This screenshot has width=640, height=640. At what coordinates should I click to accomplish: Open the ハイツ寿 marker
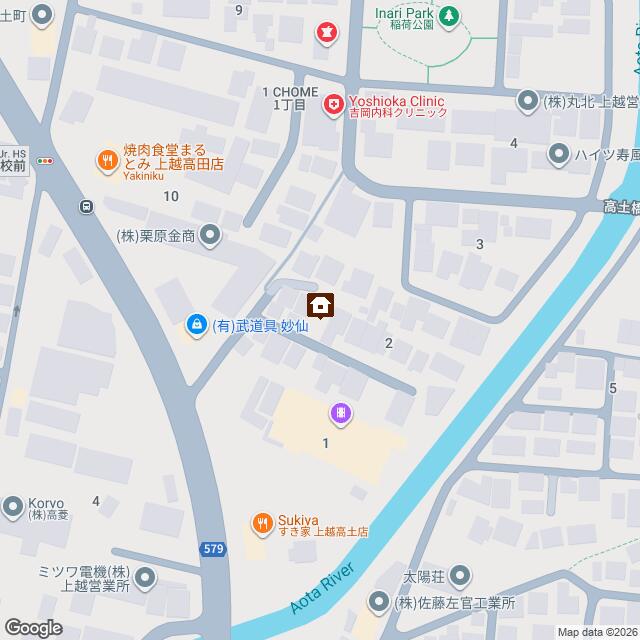pos(559,154)
